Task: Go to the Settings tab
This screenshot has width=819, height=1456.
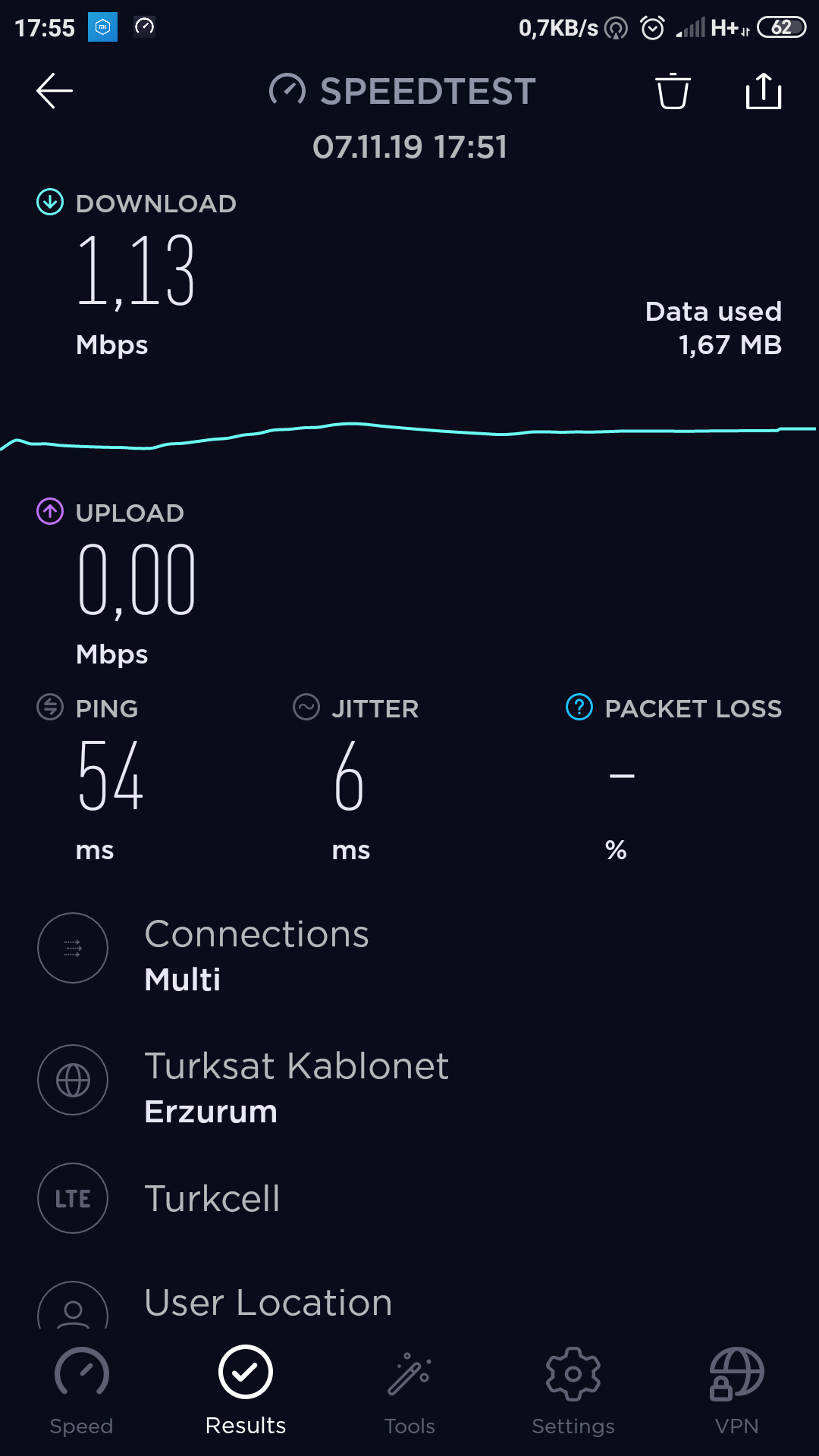Action: point(573,1392)
